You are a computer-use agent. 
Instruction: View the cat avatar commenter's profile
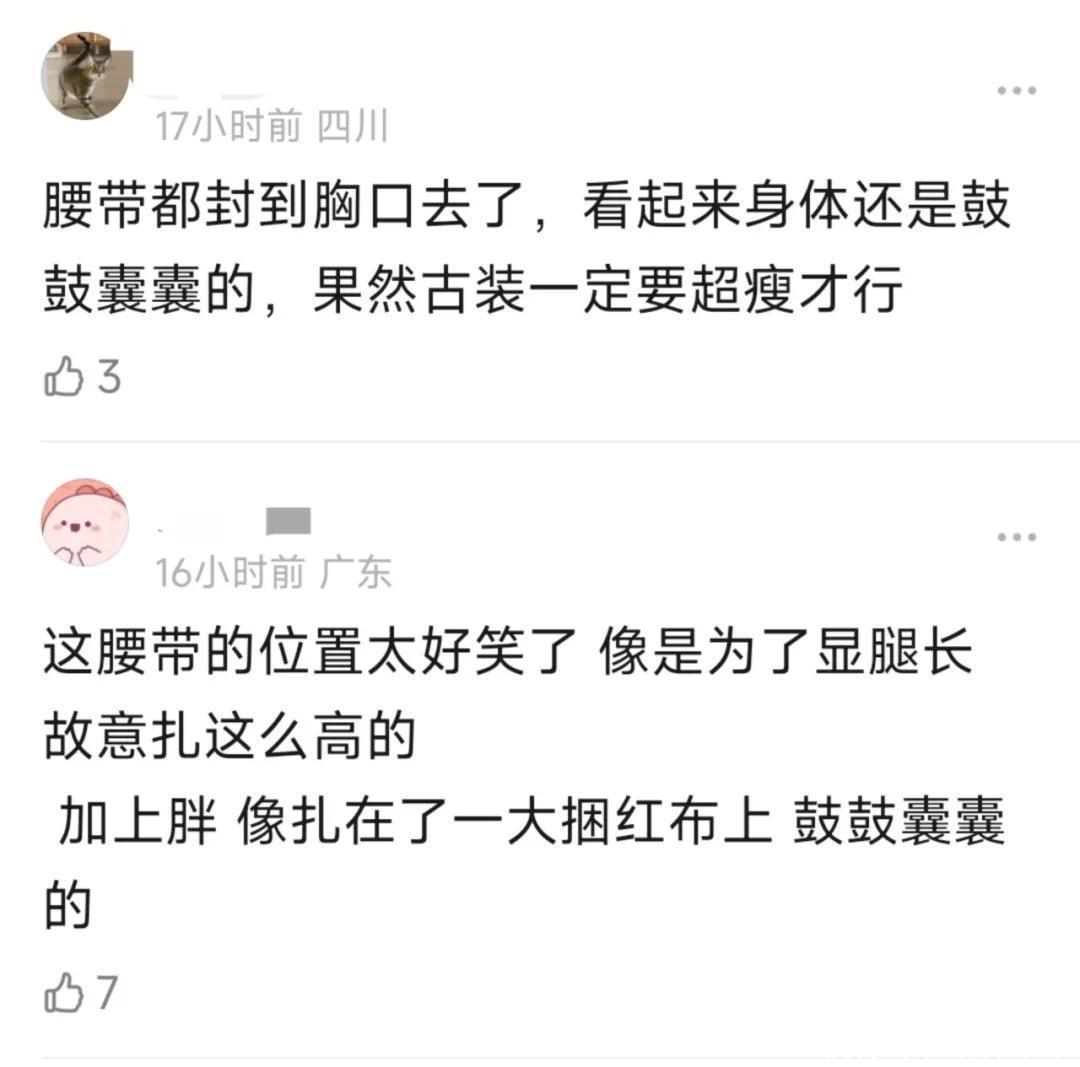click(x=83, y=76)
